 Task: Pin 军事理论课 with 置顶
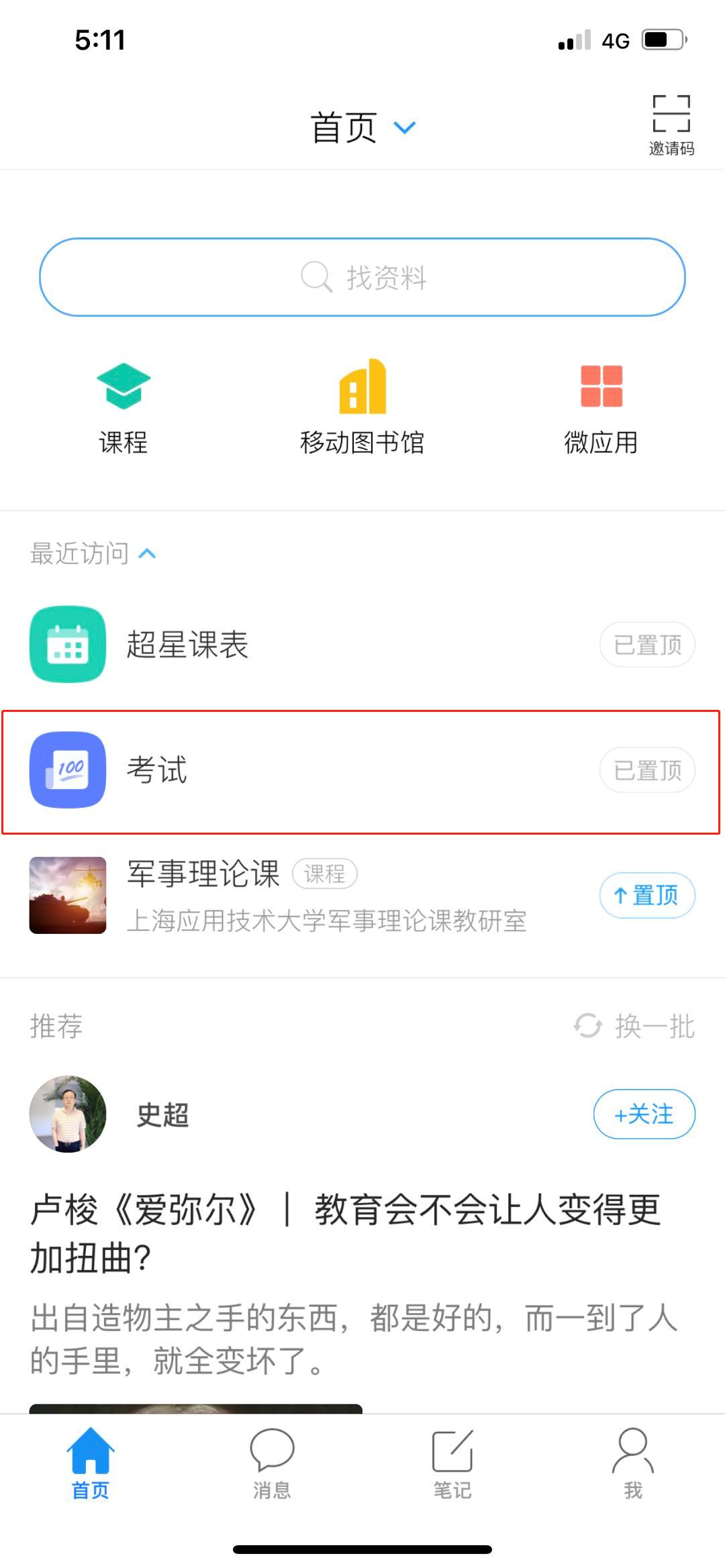coord(647,895)
